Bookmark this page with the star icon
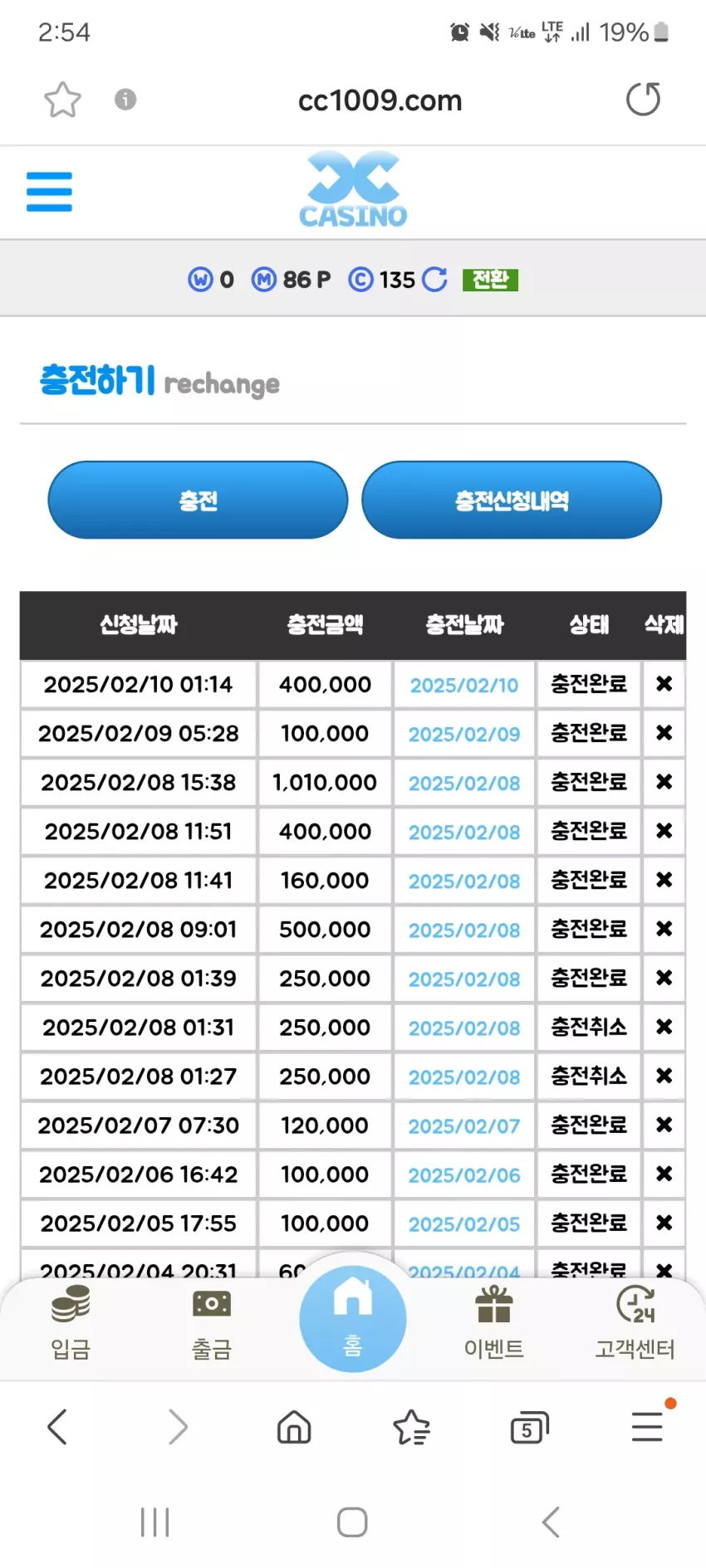Screen dimensions: 706x1568 click(62, 100)
